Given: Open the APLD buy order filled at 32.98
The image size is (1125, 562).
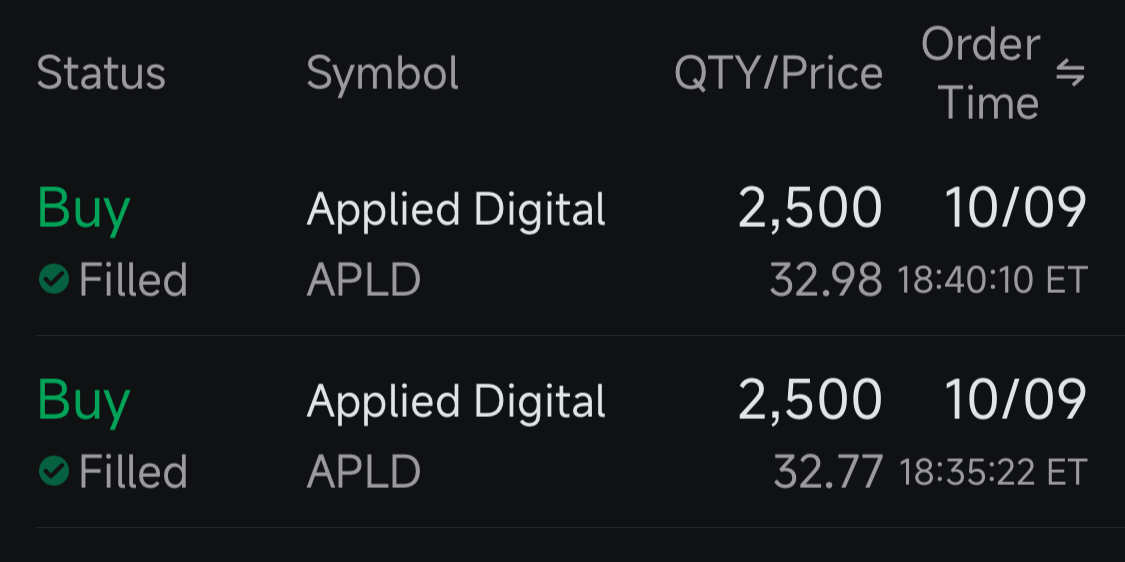Looking at the screenshot, I should [x=562, y=243].
